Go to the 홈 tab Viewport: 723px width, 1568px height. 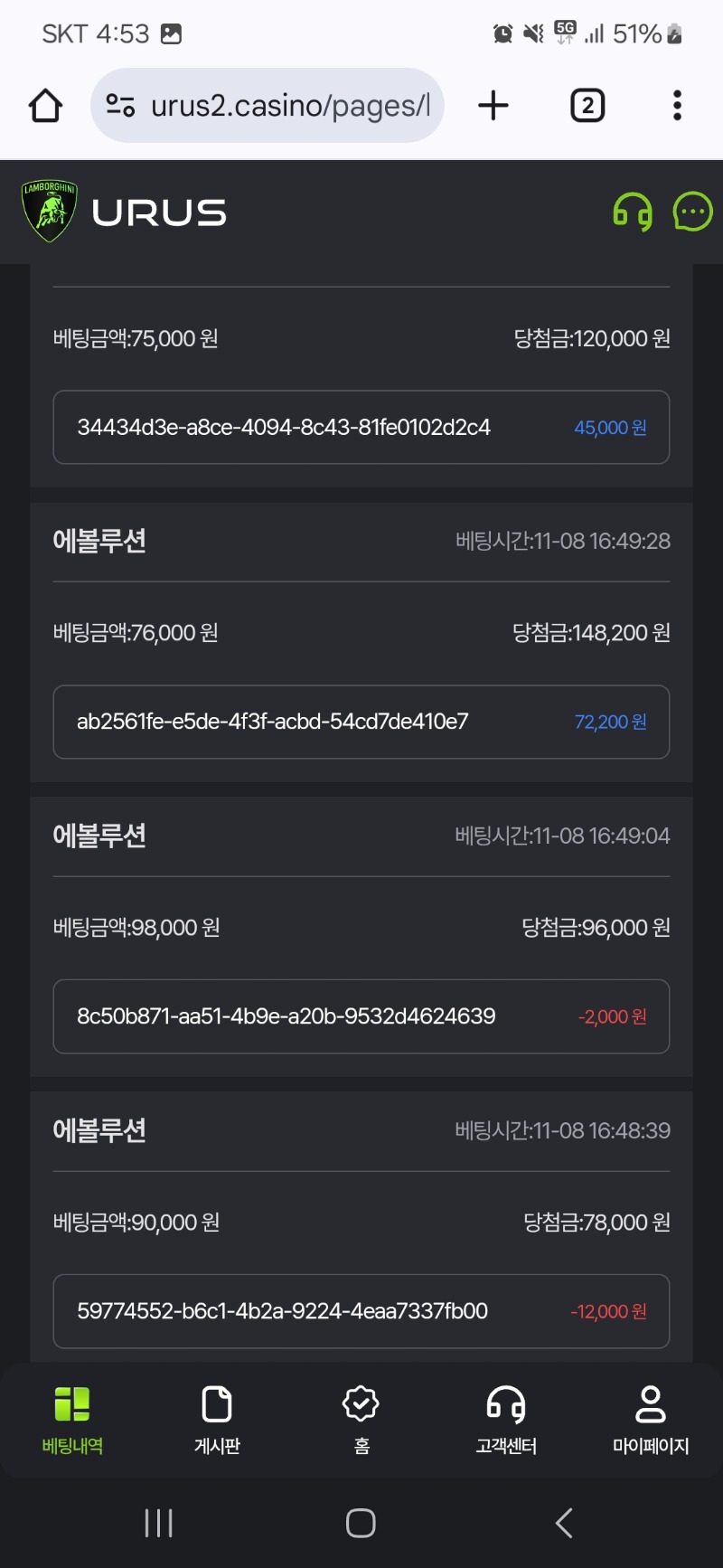point(361,1420)
